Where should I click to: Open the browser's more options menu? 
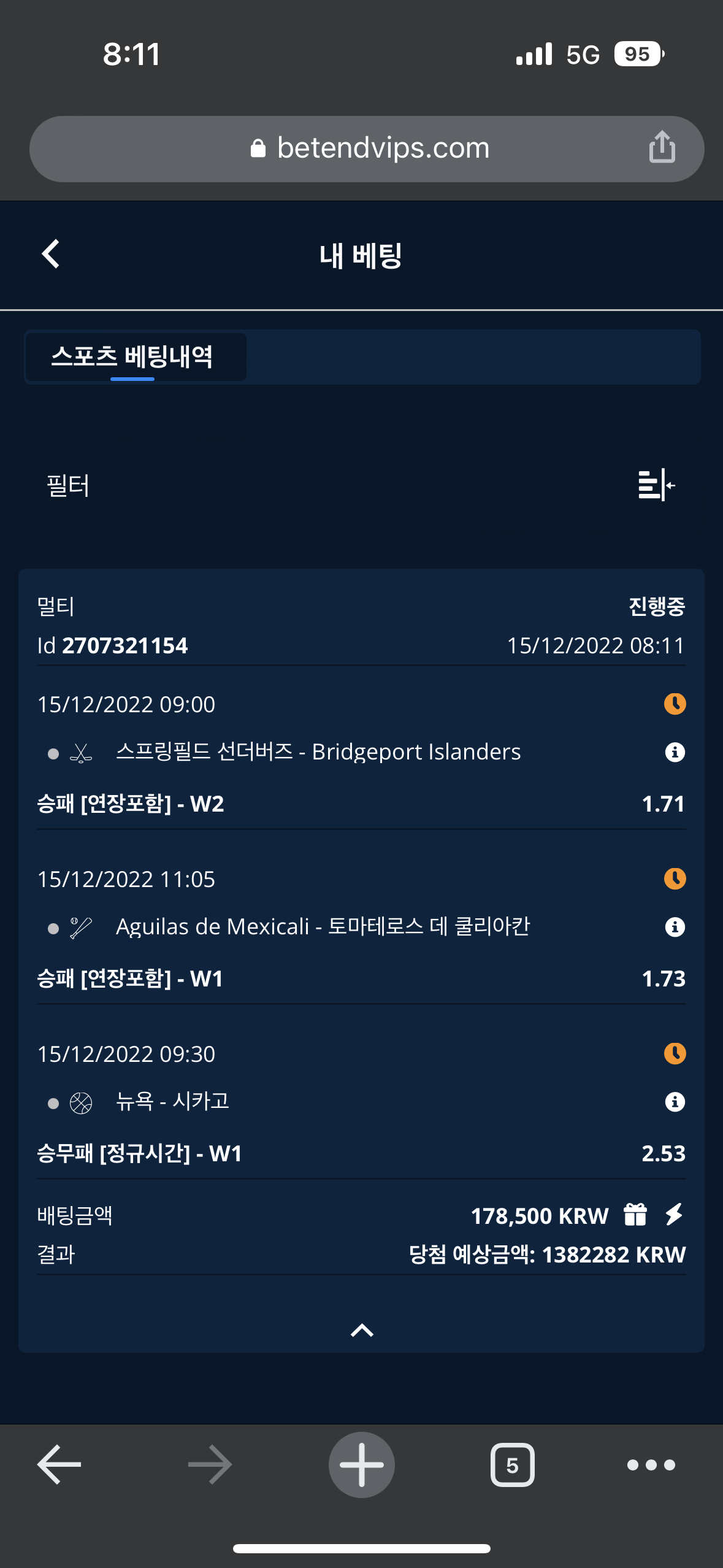pyautogui.click(x=651, y=1465)
